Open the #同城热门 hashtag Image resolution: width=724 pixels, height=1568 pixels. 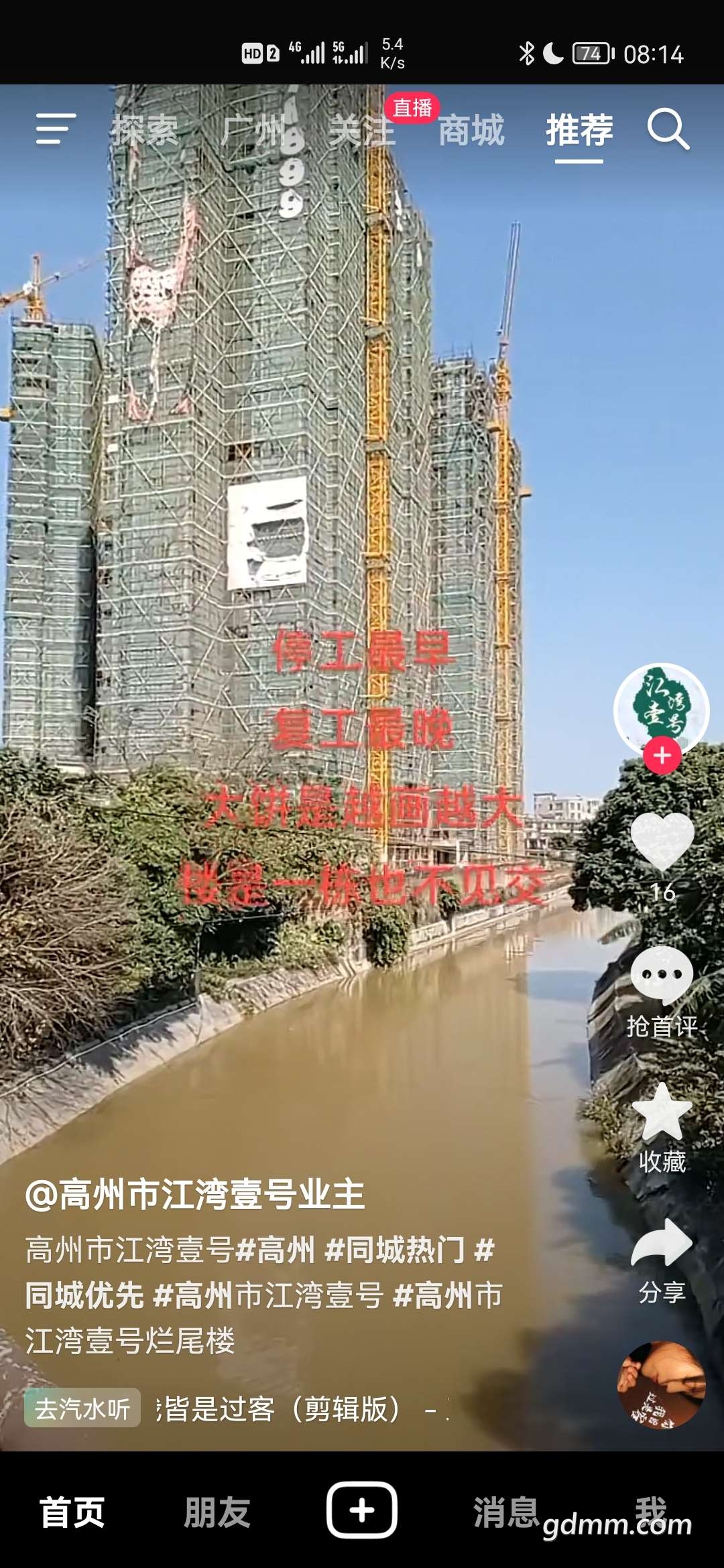[x=395, y=1250]
